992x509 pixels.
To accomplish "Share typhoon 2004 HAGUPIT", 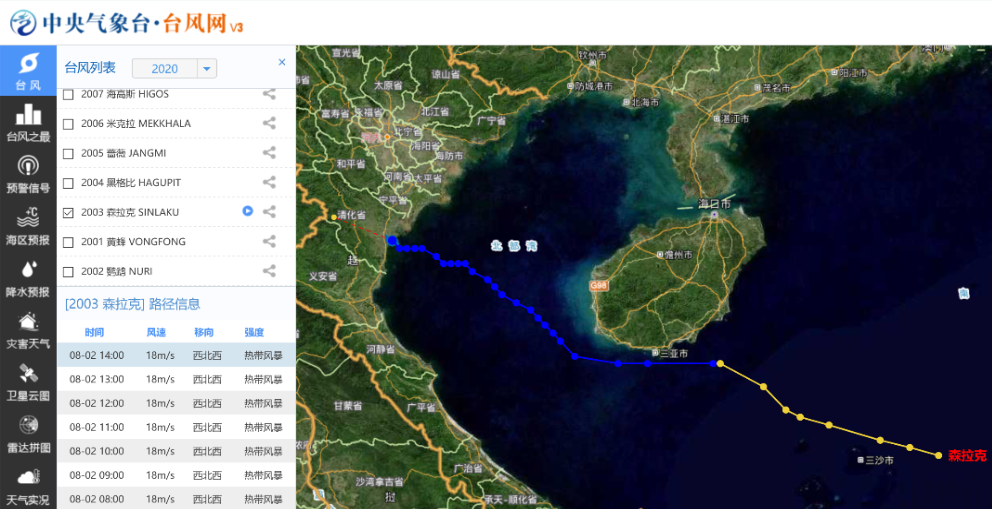I will coord(270,183).
